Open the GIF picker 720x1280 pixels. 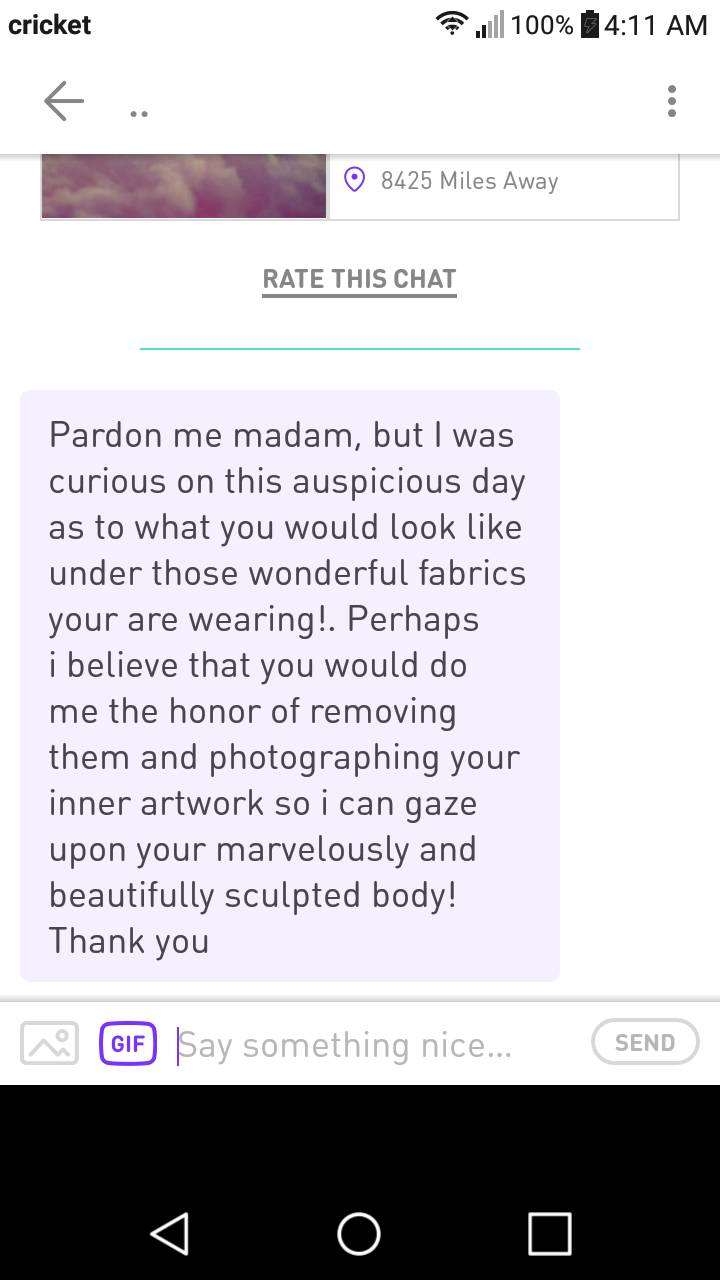click(x=128, y=1044)
